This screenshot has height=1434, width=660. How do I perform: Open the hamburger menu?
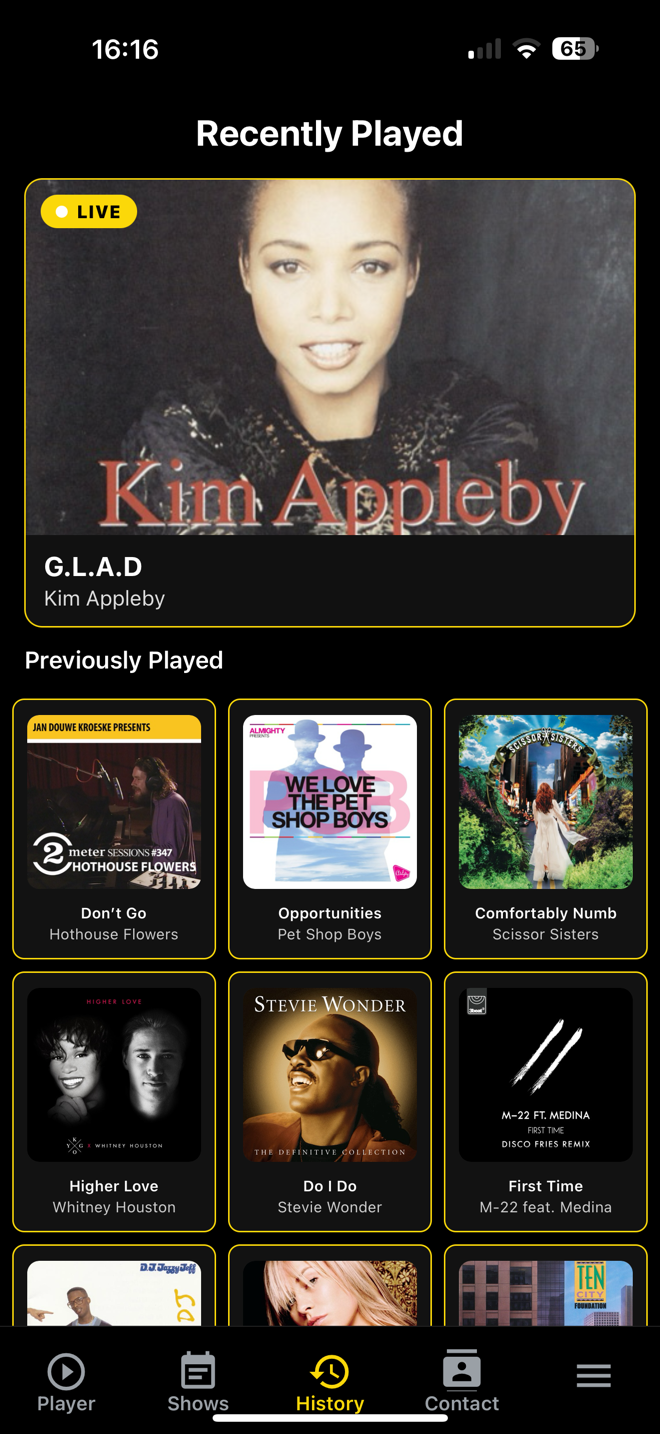(x=593, y=1376)
